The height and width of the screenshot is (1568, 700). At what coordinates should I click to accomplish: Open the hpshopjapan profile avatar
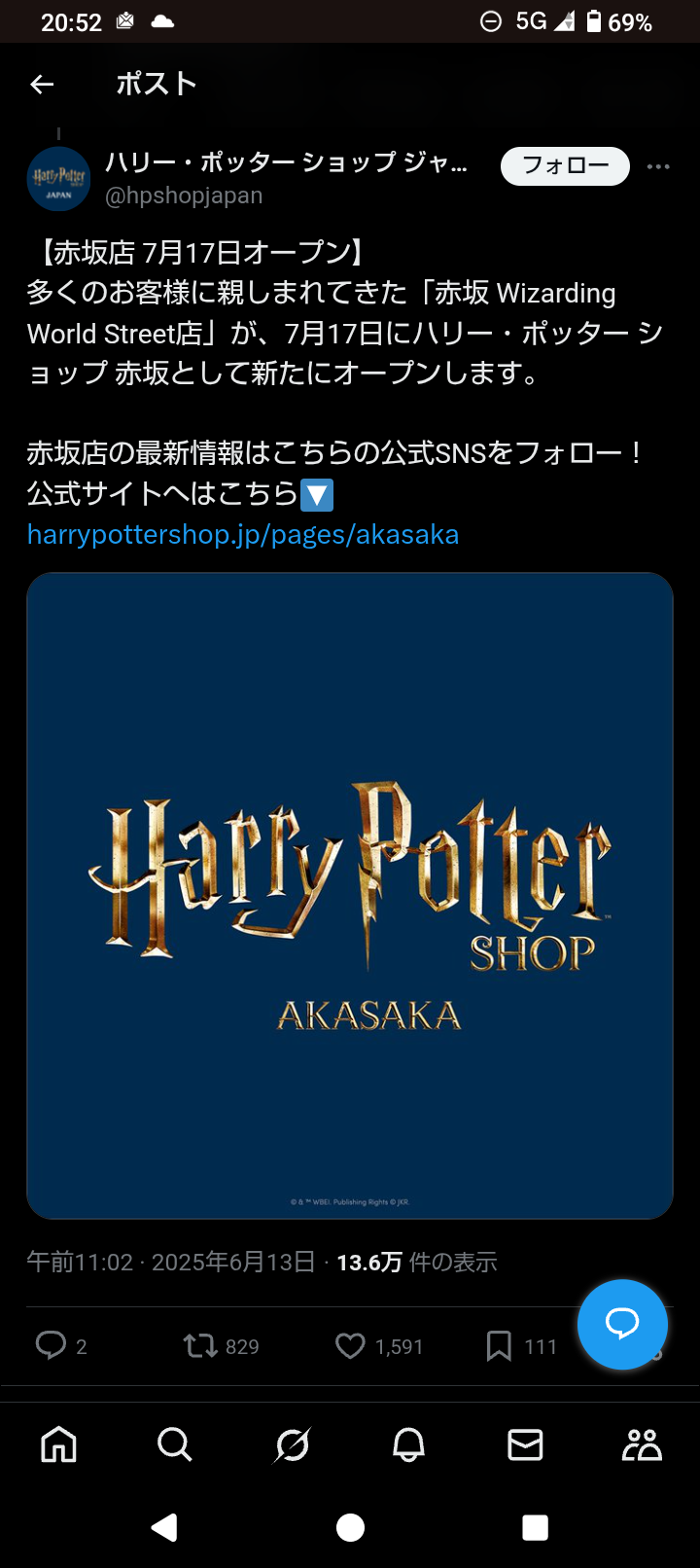(58, 179)
